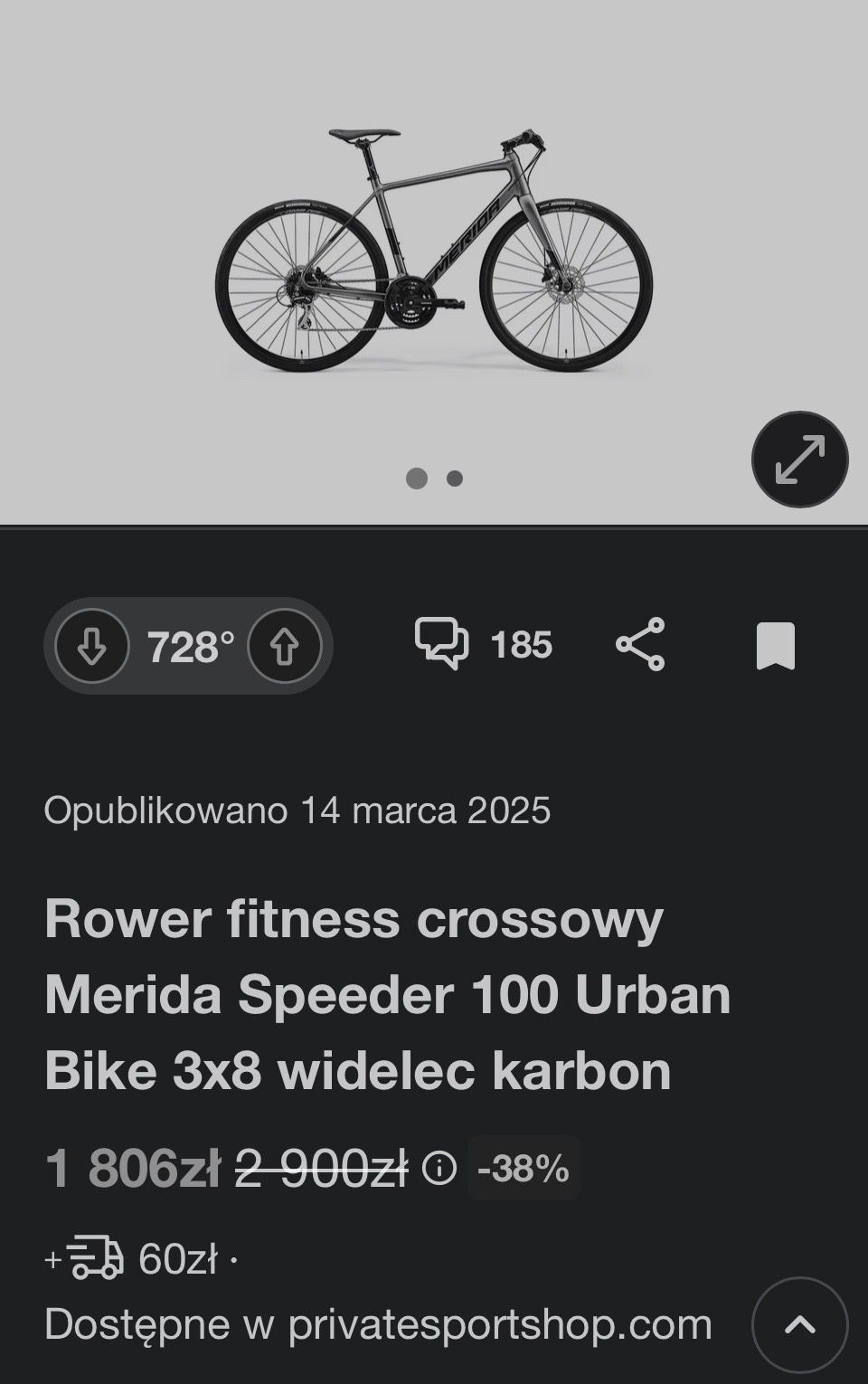The width and height of the screenshot is (868, 1384).
Task: Select the second image page dot
Action: tap(455, 479)
